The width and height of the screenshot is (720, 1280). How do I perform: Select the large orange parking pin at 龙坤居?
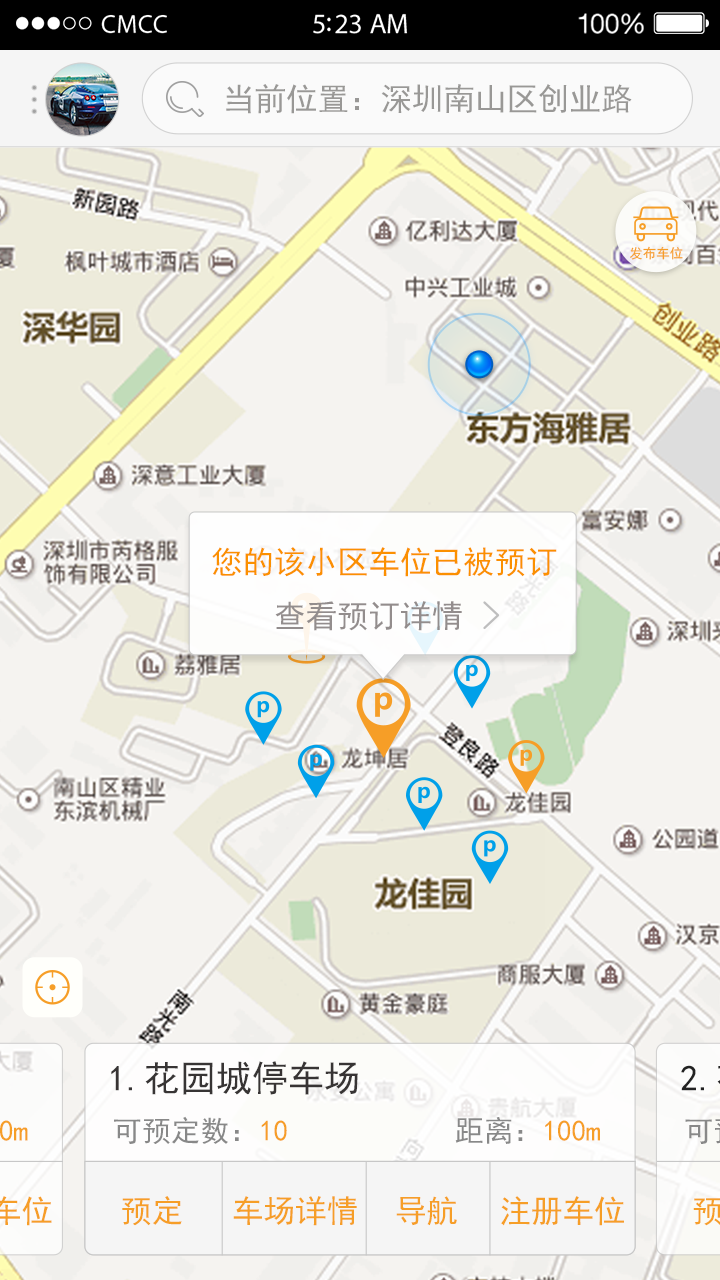click(383, 710)
